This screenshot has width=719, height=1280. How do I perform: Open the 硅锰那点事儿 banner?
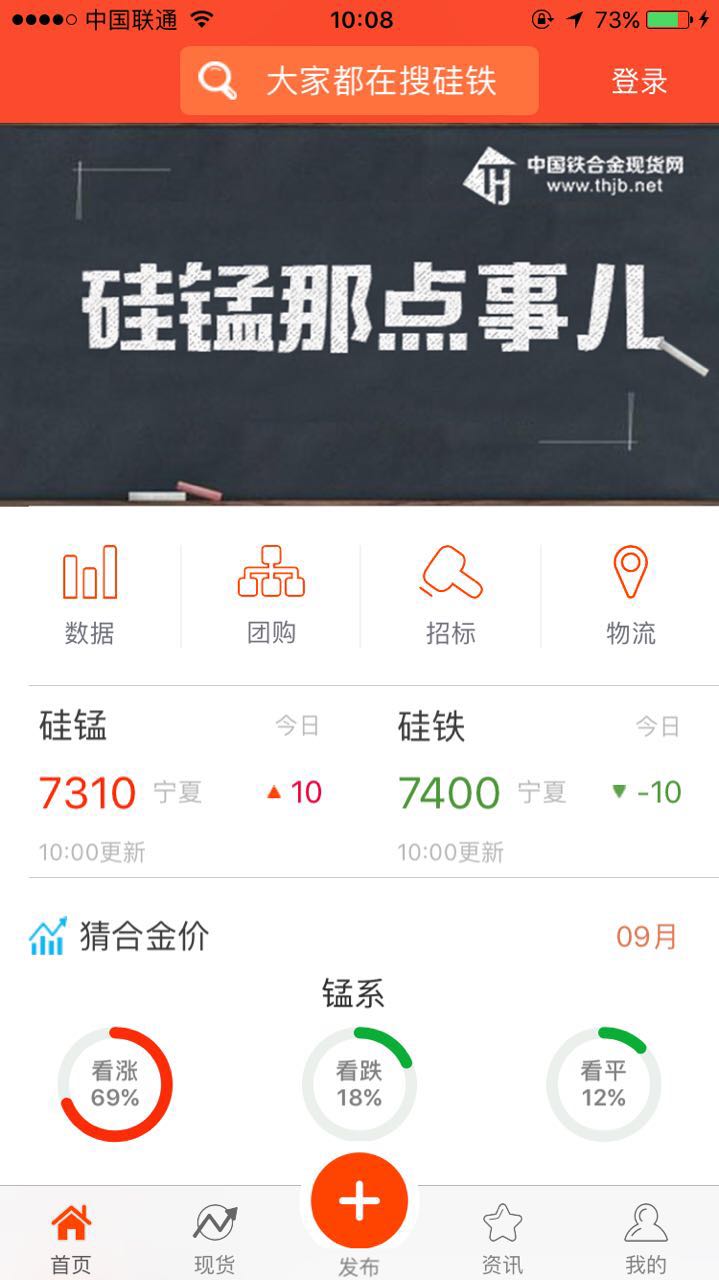click(359, 314)
